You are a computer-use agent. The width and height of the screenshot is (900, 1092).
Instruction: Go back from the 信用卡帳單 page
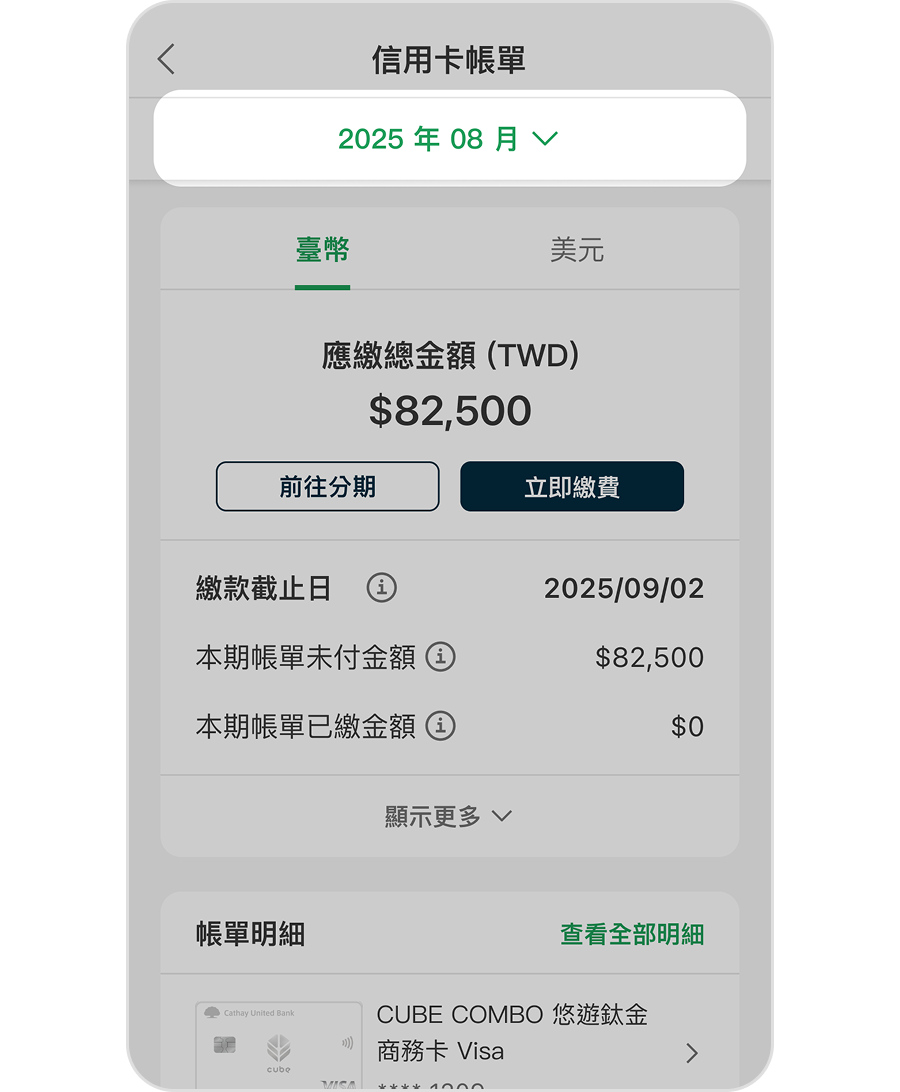[x=167, y=60]
